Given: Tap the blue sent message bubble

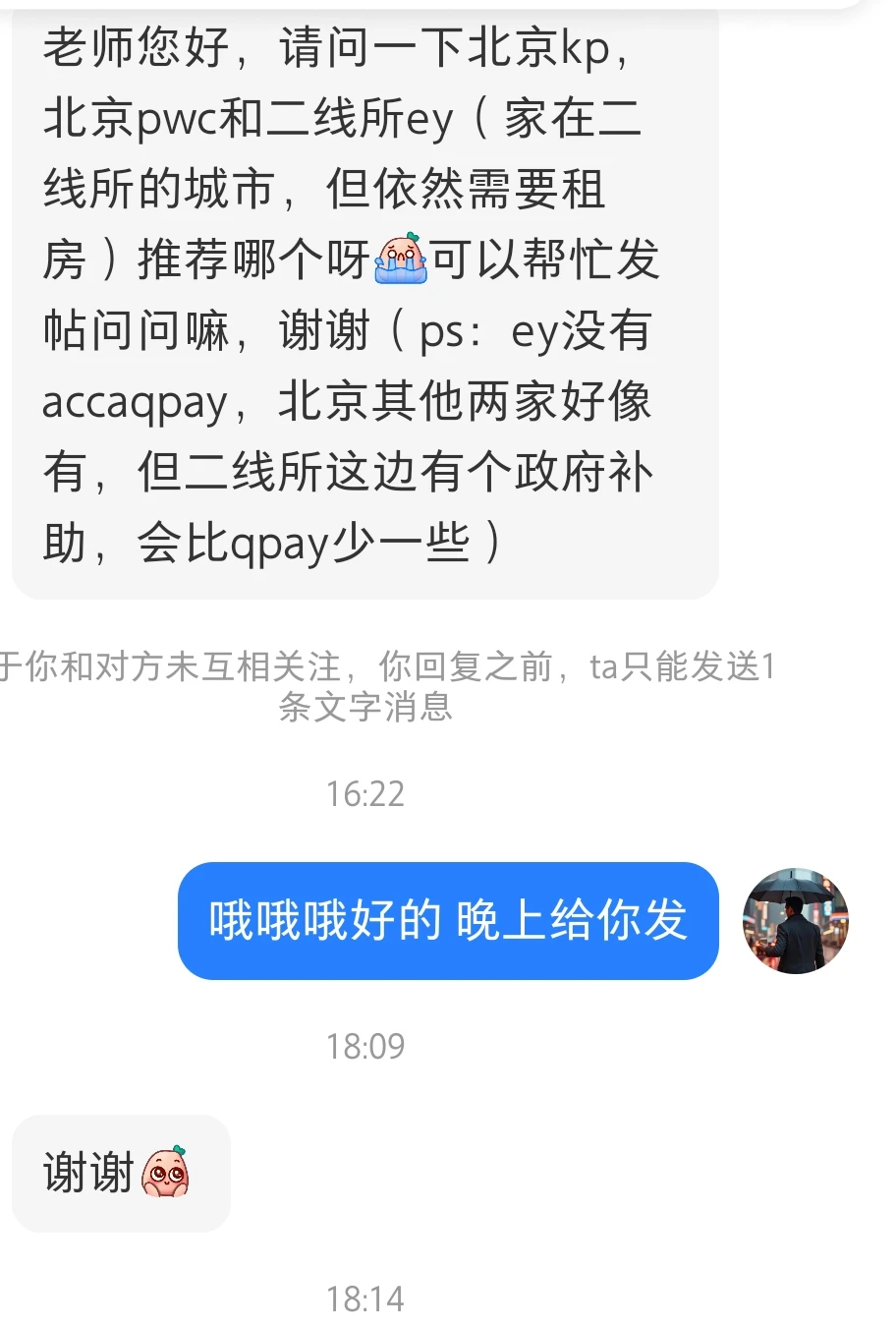Looking at the screenshot, I should click(x=447, y=921).
